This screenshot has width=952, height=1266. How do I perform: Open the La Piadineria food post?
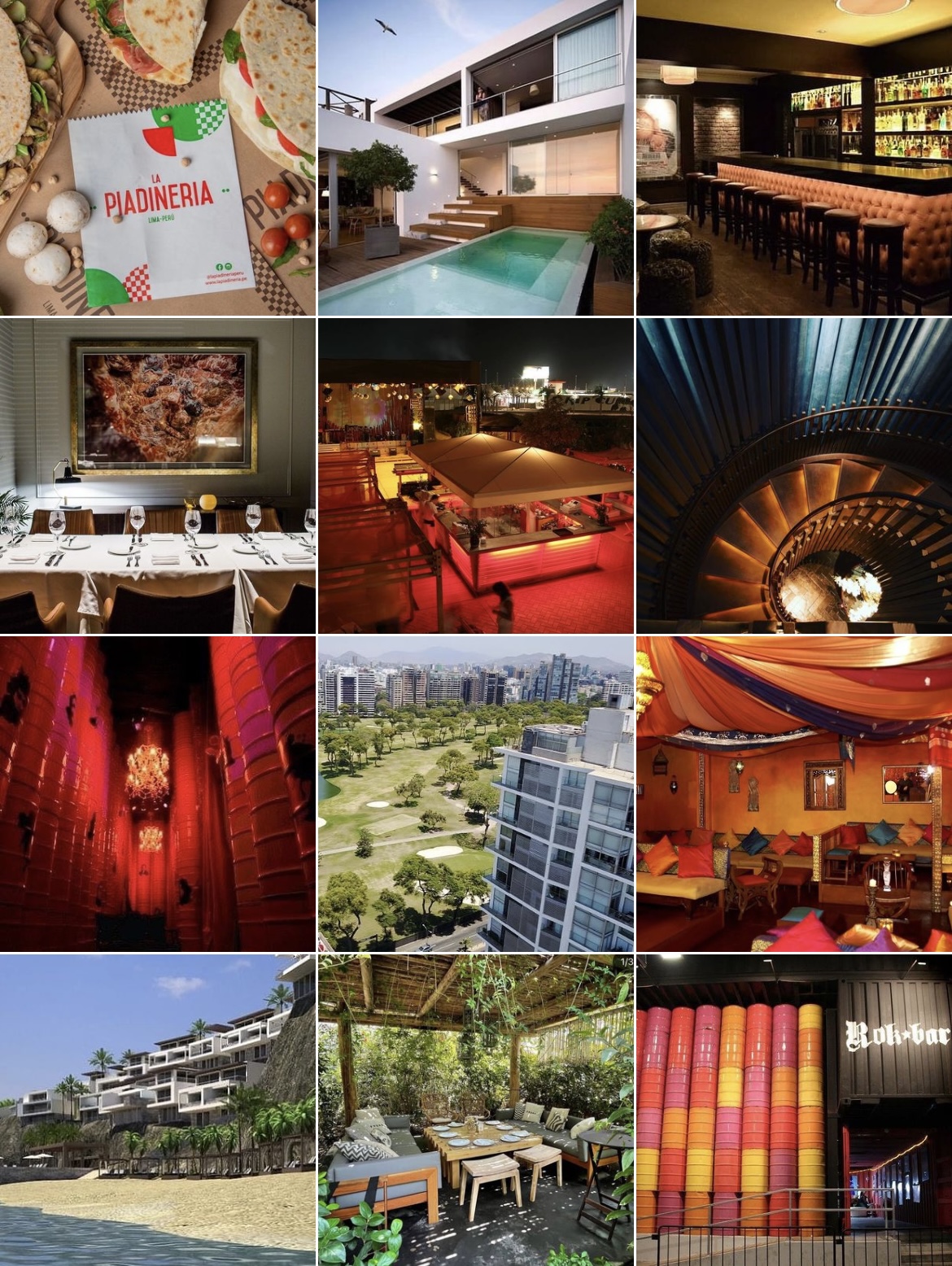[x=158, y=157]
